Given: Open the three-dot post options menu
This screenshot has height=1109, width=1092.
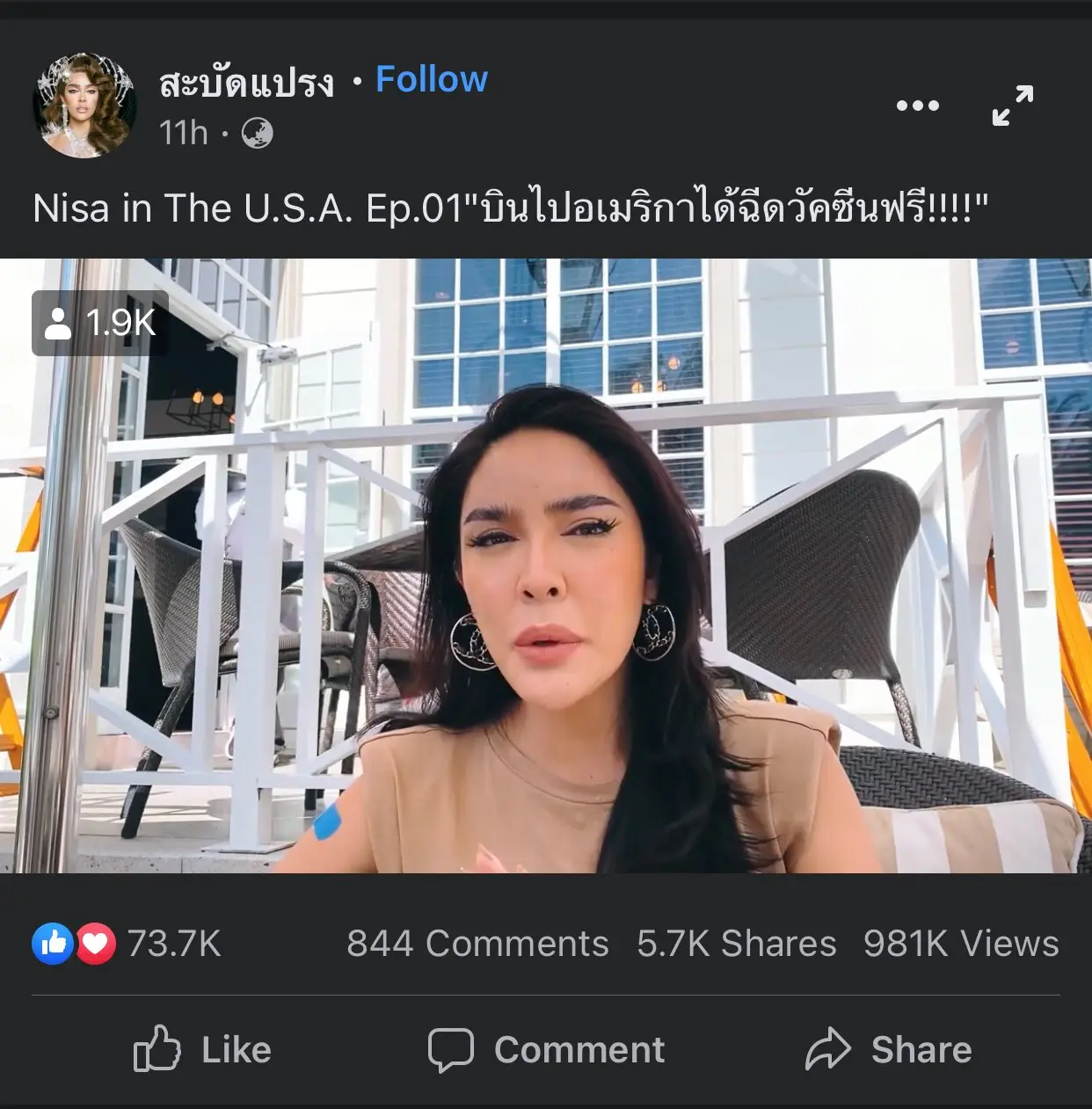Looking at the screenshot, I should [x=917, y=106].
